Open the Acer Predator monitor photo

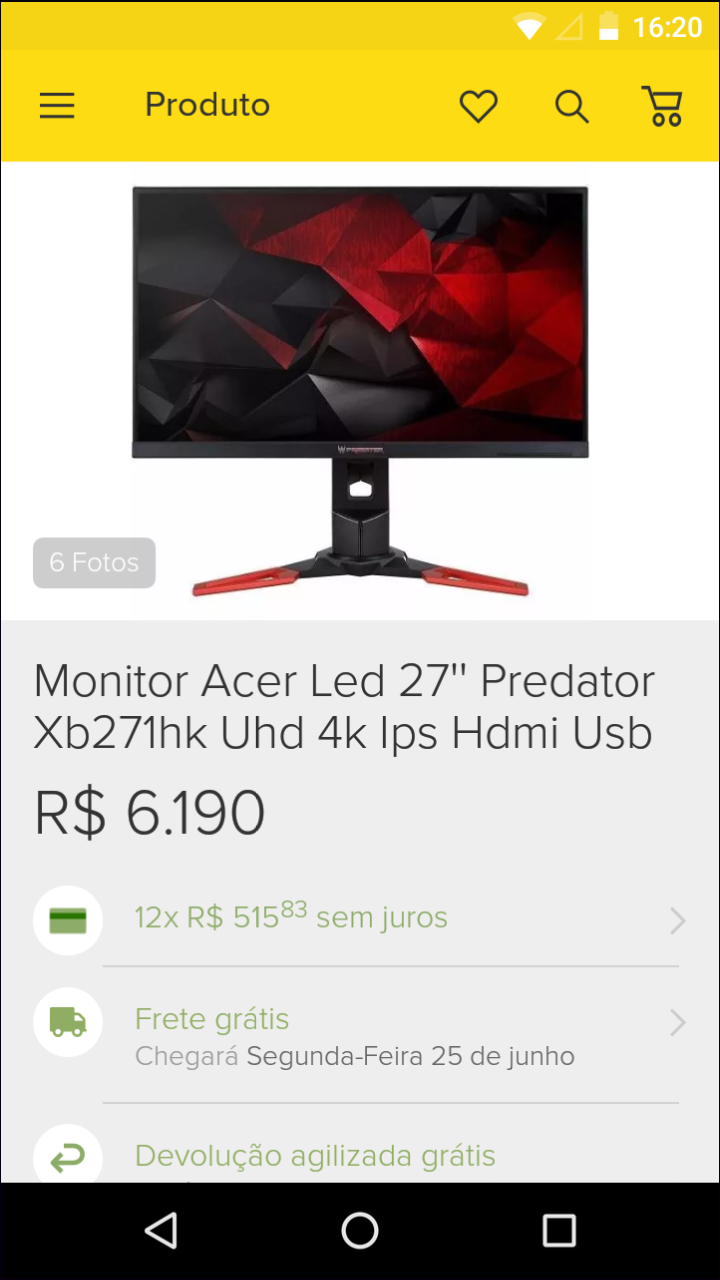[360, 390]
